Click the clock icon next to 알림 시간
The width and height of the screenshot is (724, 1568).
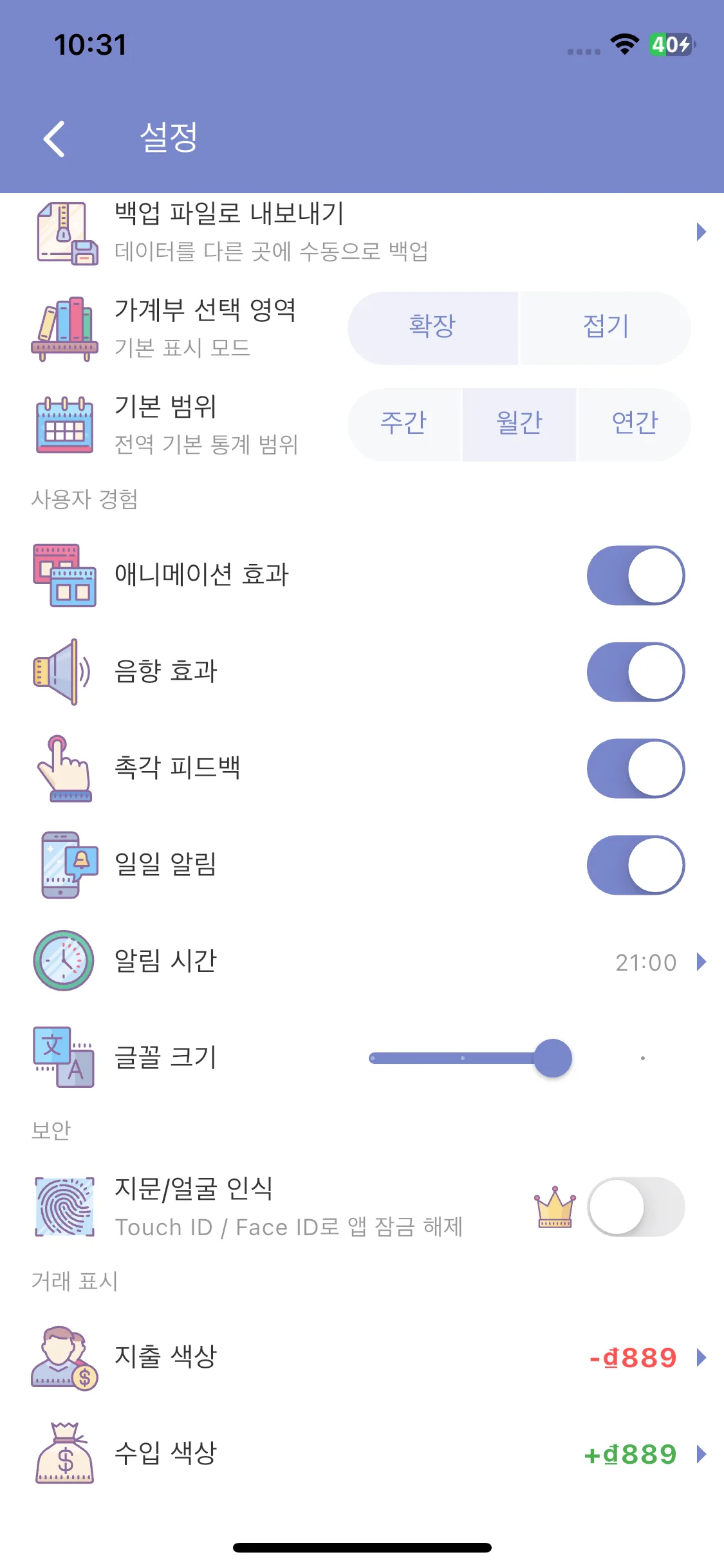coord(62,962)
